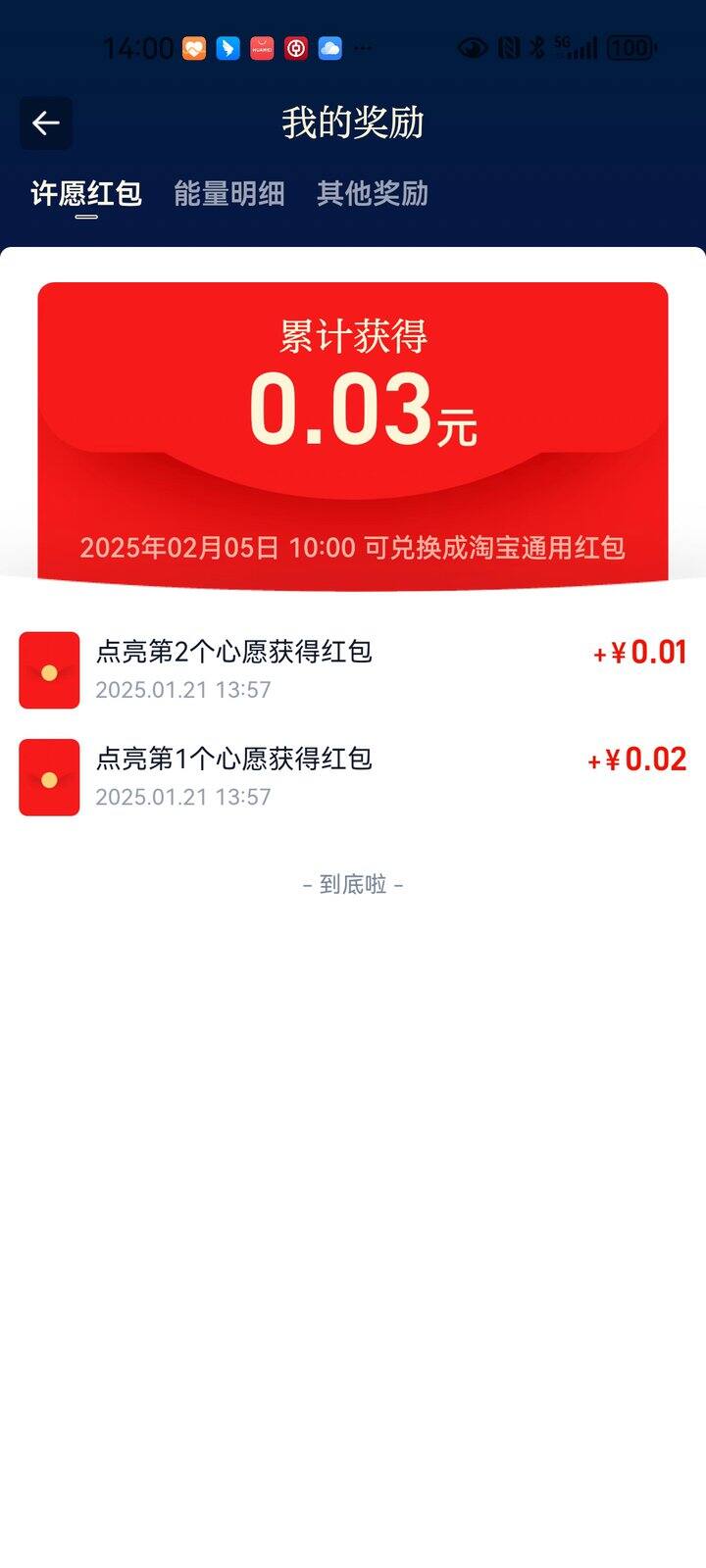
Task: Switch to the 能量明细 tab
Action: point(229,194)
